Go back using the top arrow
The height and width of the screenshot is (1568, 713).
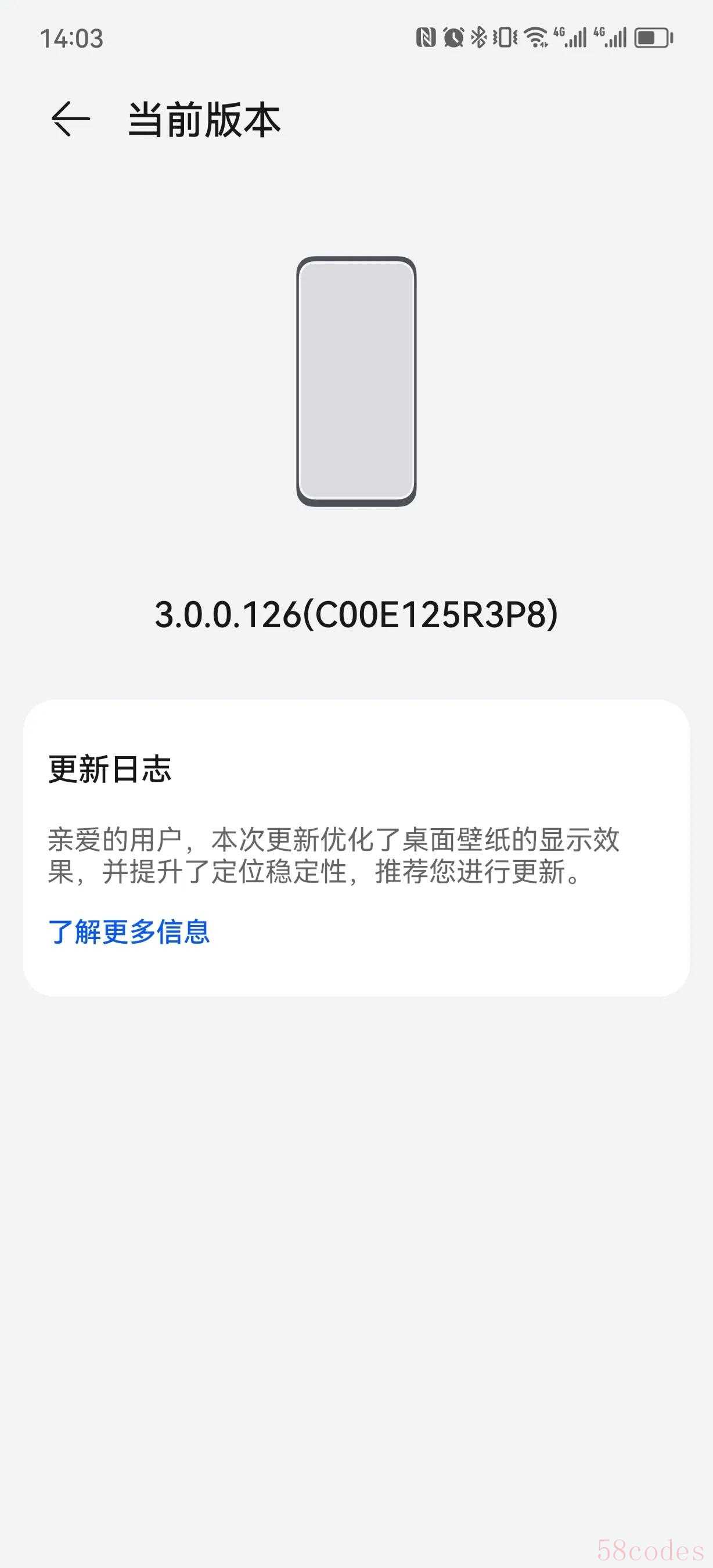[71, 118]
